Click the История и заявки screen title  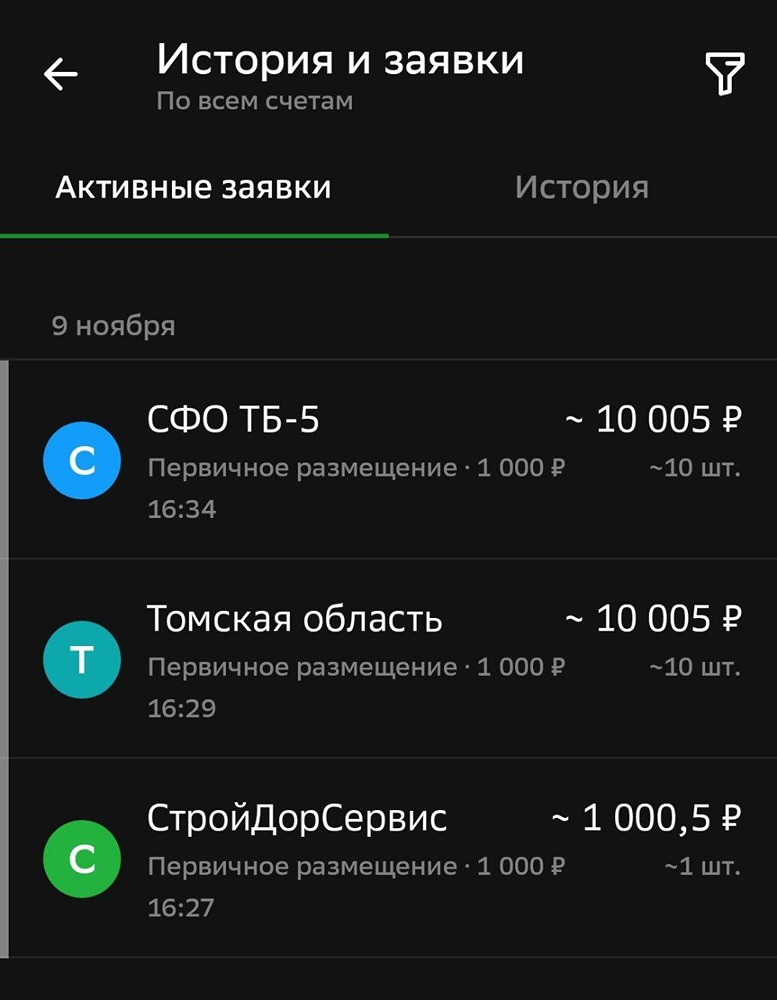pyautogui.click(x=340, y=59)
